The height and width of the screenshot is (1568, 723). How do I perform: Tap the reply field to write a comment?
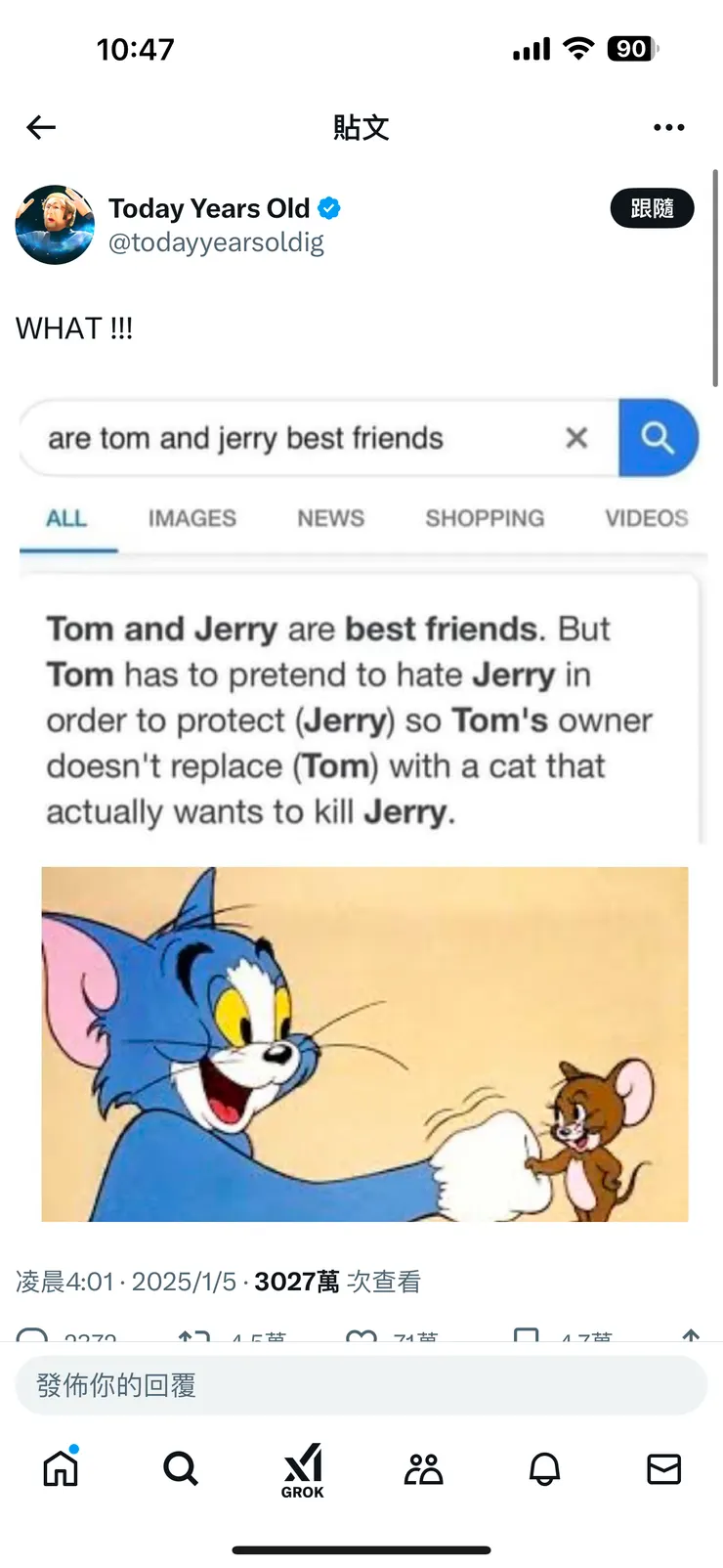point(361,1385)
